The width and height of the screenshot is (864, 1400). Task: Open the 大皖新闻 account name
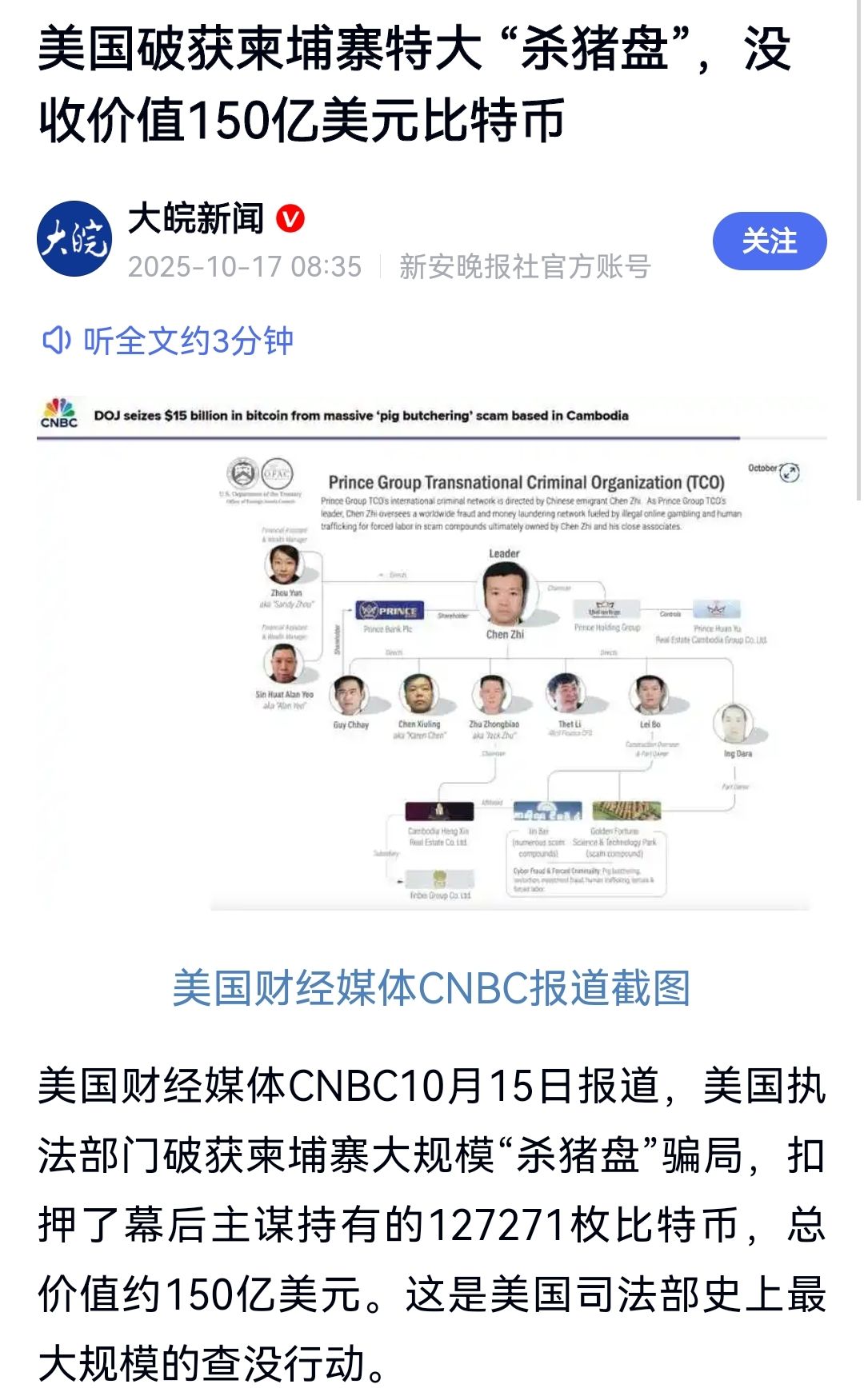coord(196,218)
